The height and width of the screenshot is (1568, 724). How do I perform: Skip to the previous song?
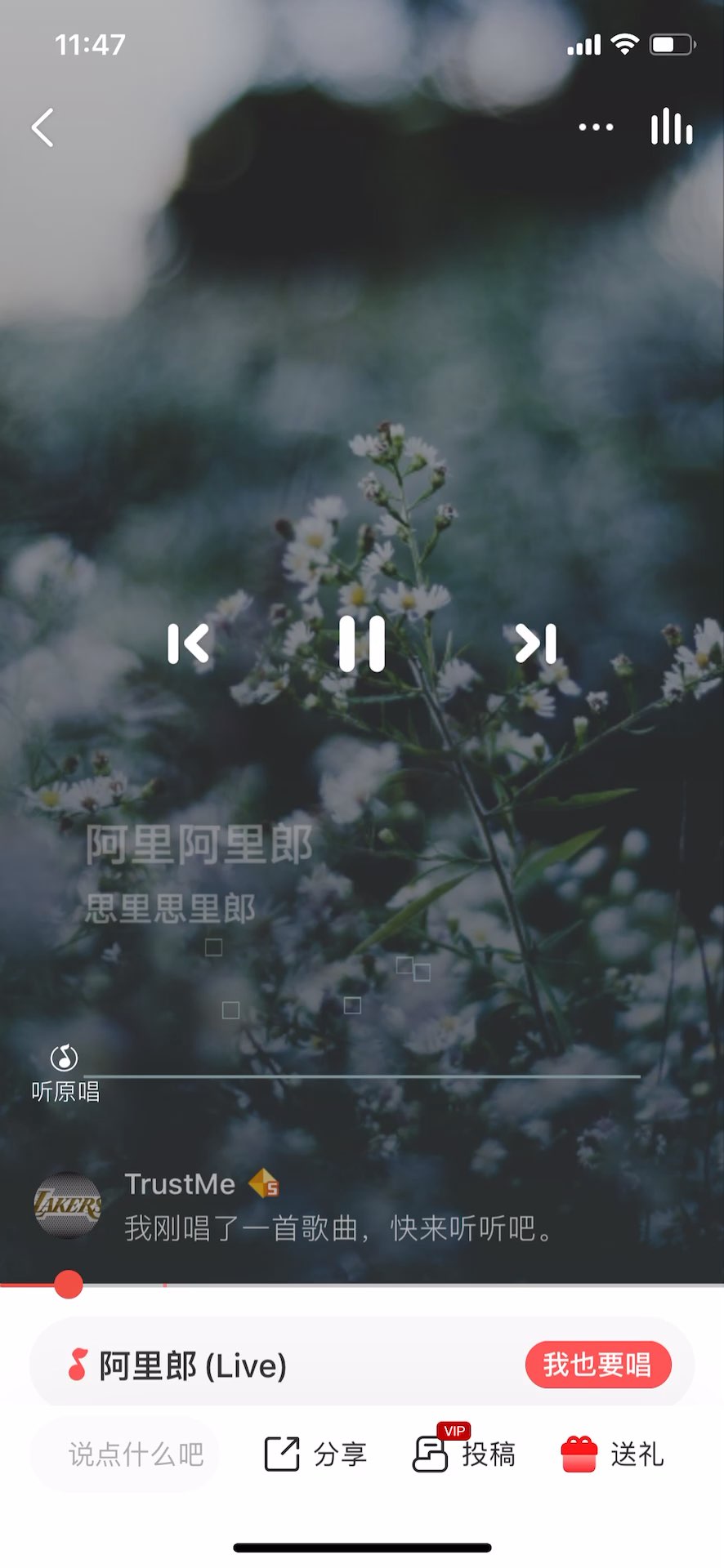pos(189,644)
